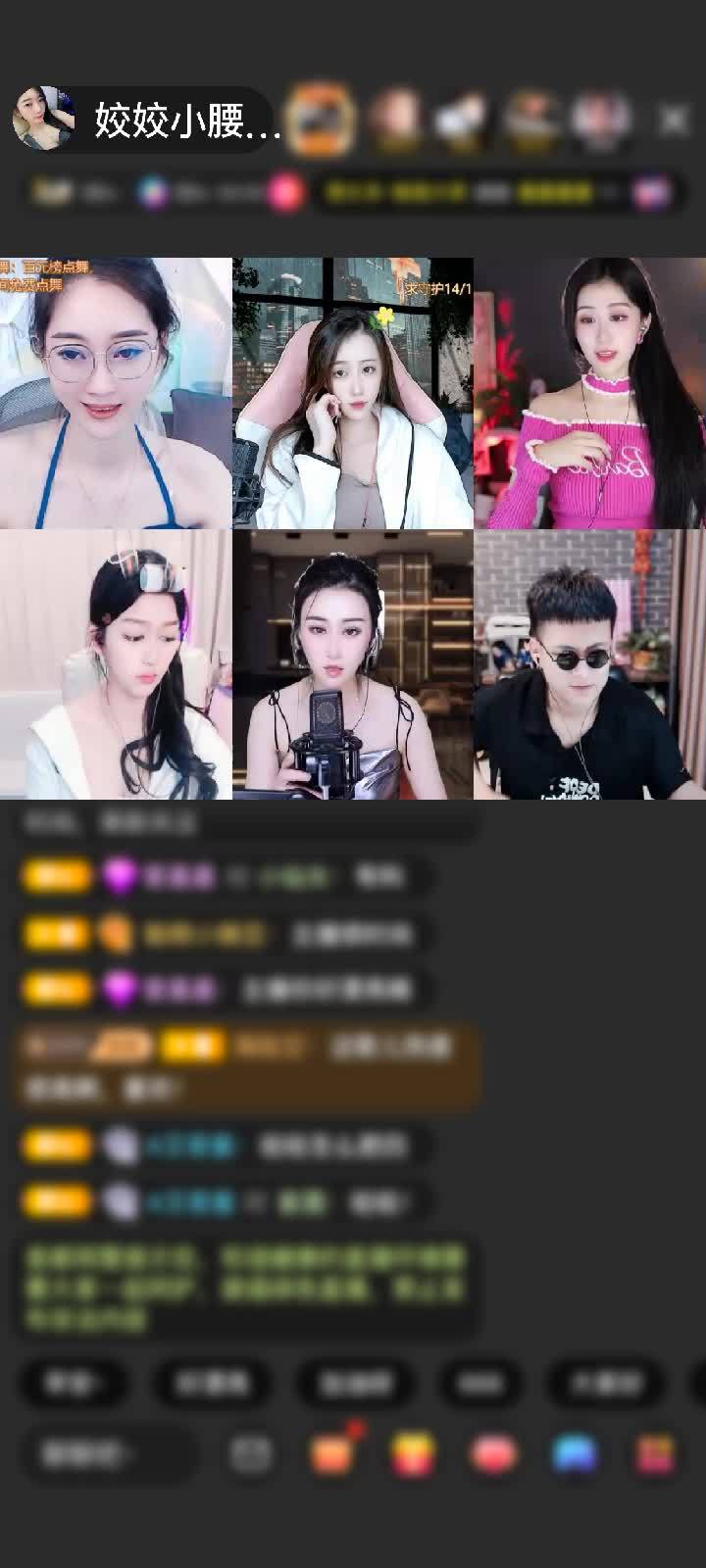Open the streamer tile in pink sweater
Image resolution: width=706 pixels, height=1568 pixels.
(x=589, y=393)
